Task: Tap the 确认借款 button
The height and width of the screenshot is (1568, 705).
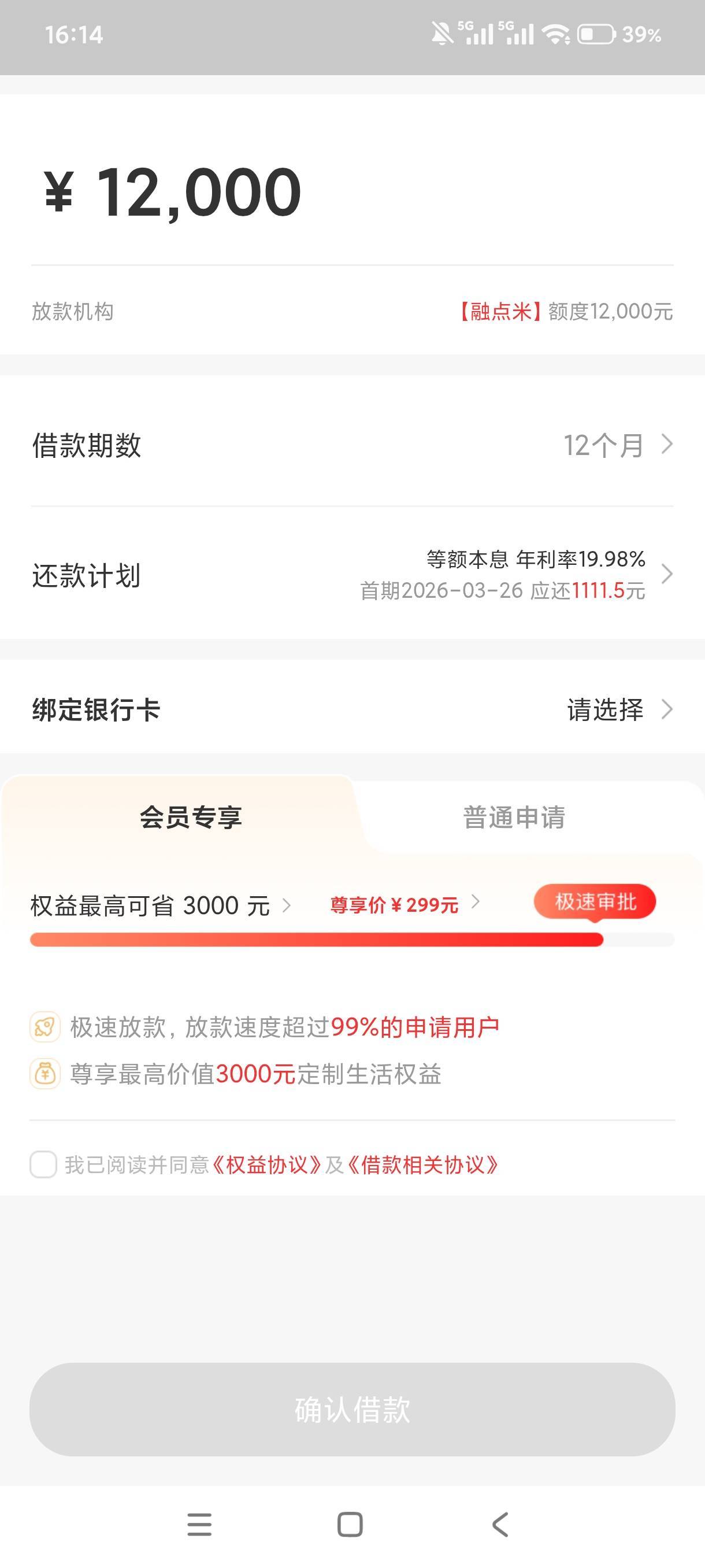Action: point(352,1409)
